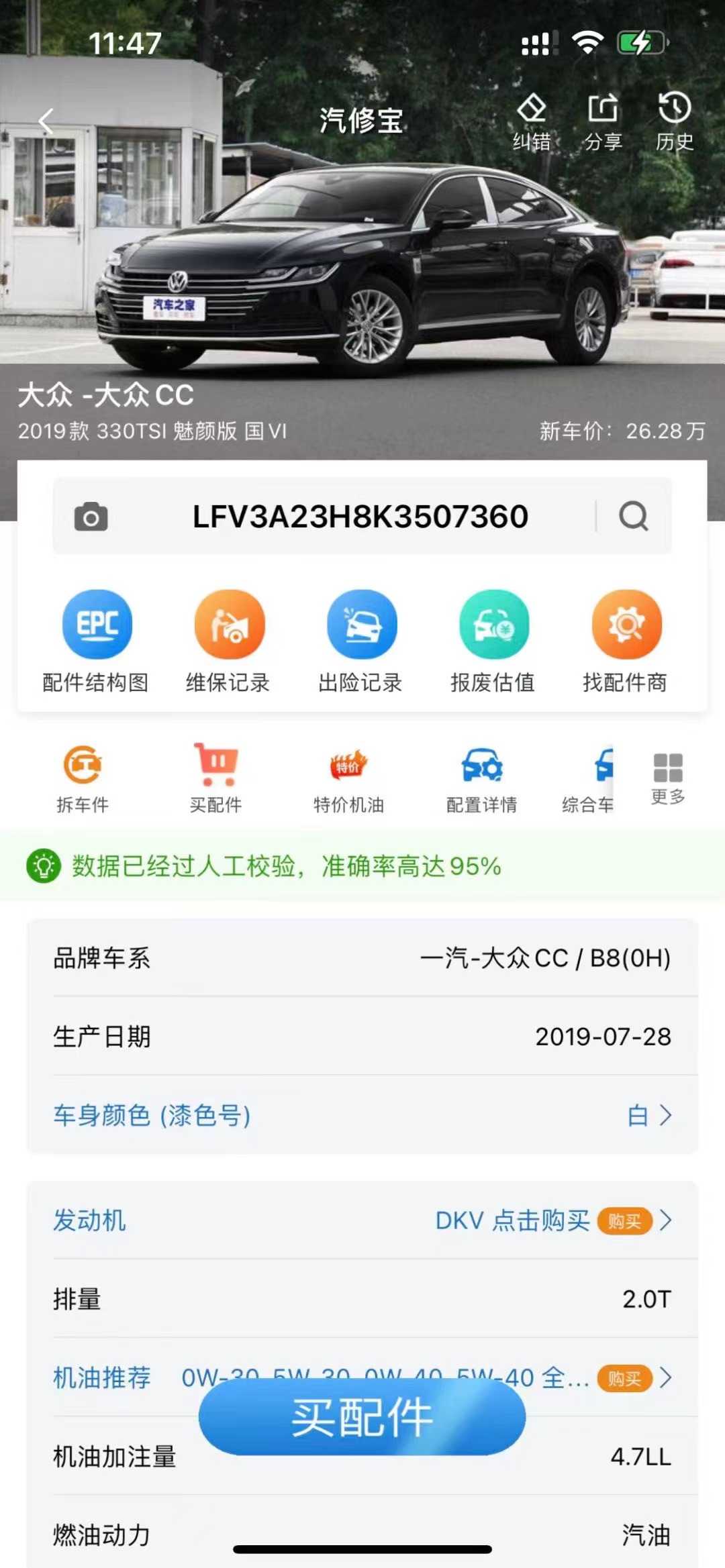Tap 购买 on the 机油推荐 row
Image resolution: width=725 pixels, height=1568 pixels.
click(x=624, y=1378)
